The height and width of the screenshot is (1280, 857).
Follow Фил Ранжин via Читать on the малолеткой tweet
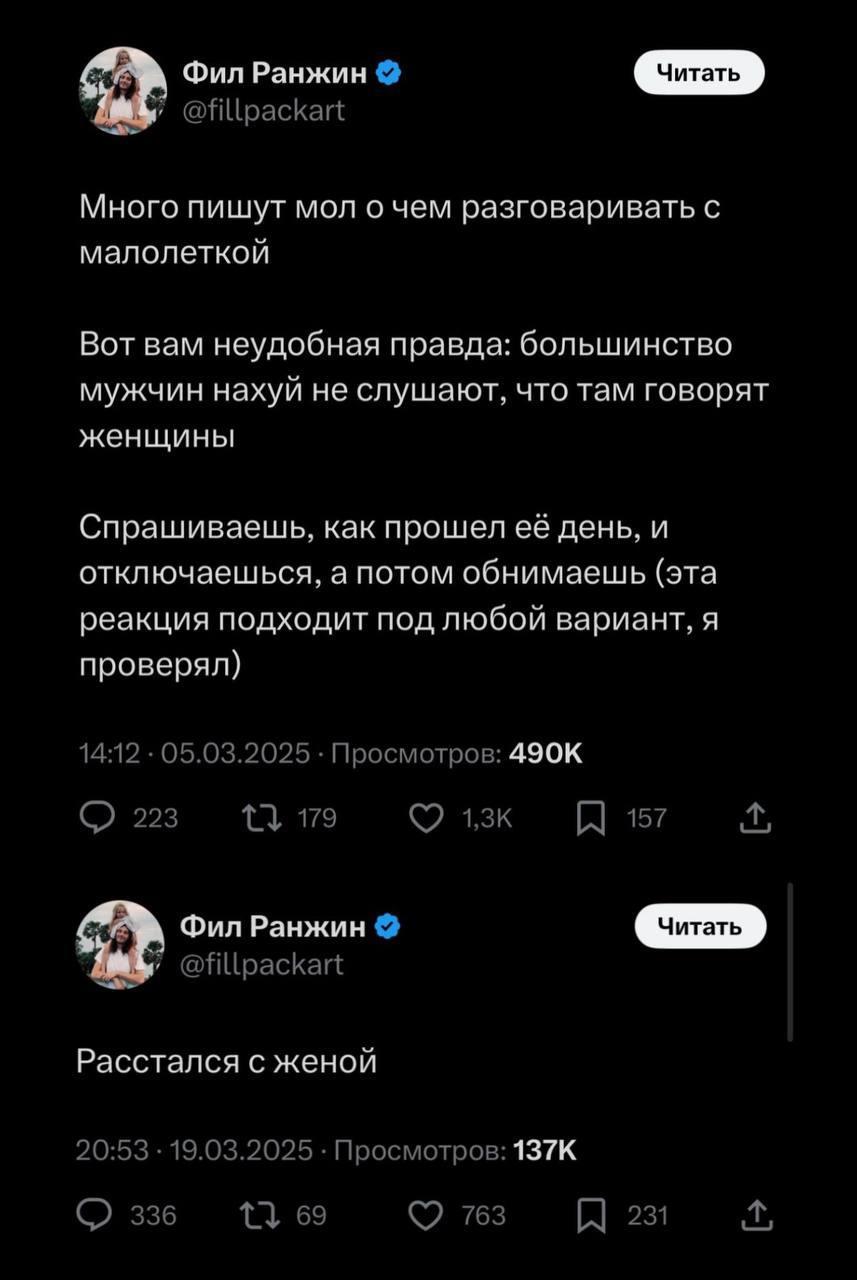(x=699, y=73)
